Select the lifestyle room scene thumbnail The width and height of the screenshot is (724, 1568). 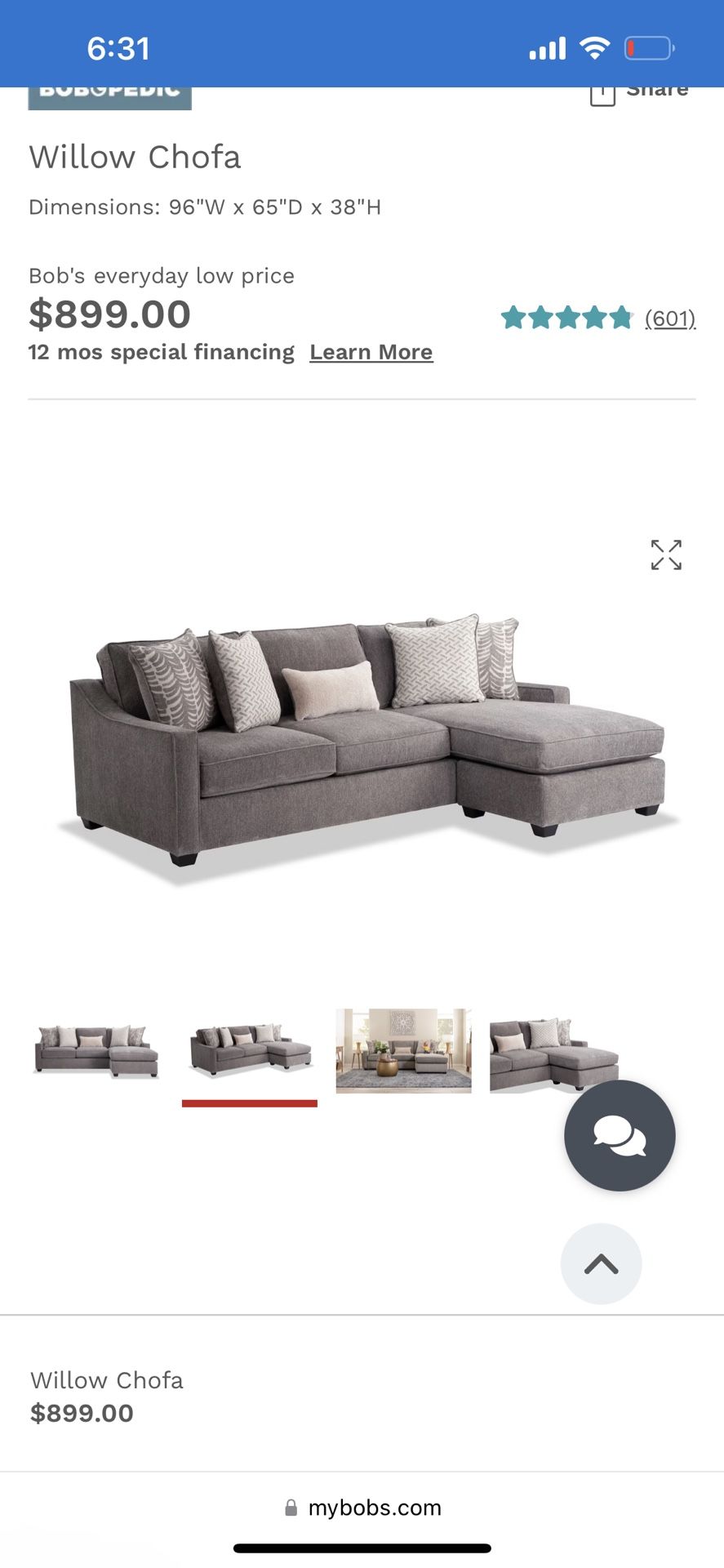click(x=403, y=1051)
